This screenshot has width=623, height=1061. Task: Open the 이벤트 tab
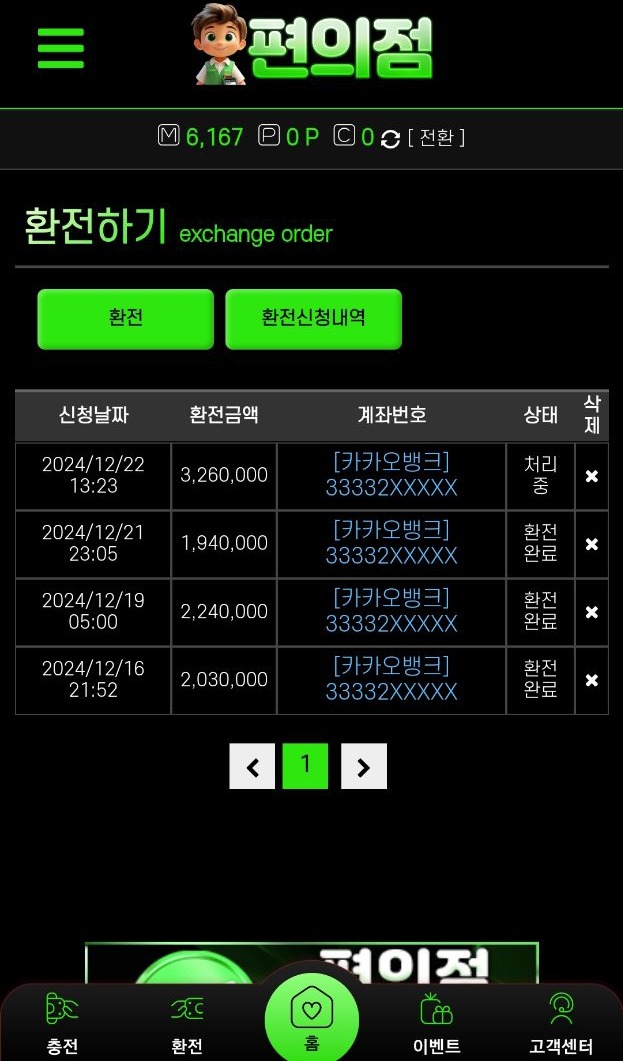click(436, 1024)
